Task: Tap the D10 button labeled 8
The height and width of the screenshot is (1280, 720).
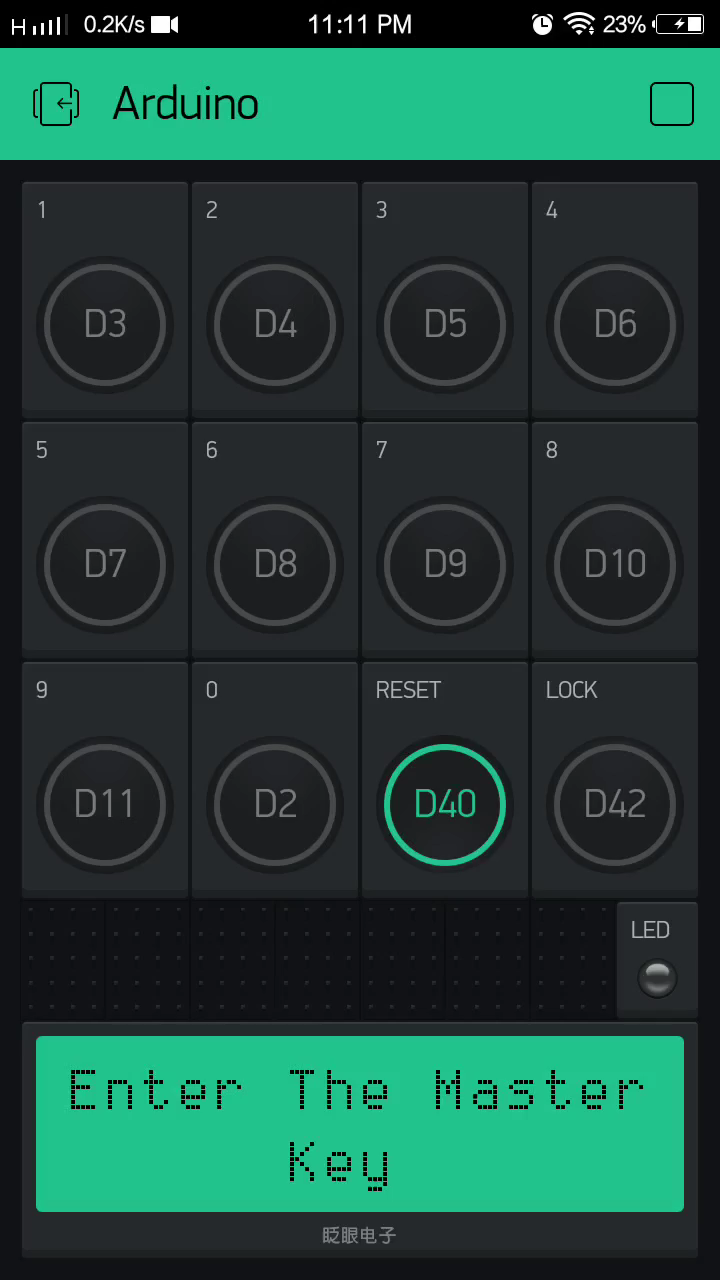Action: coord(615,564)
